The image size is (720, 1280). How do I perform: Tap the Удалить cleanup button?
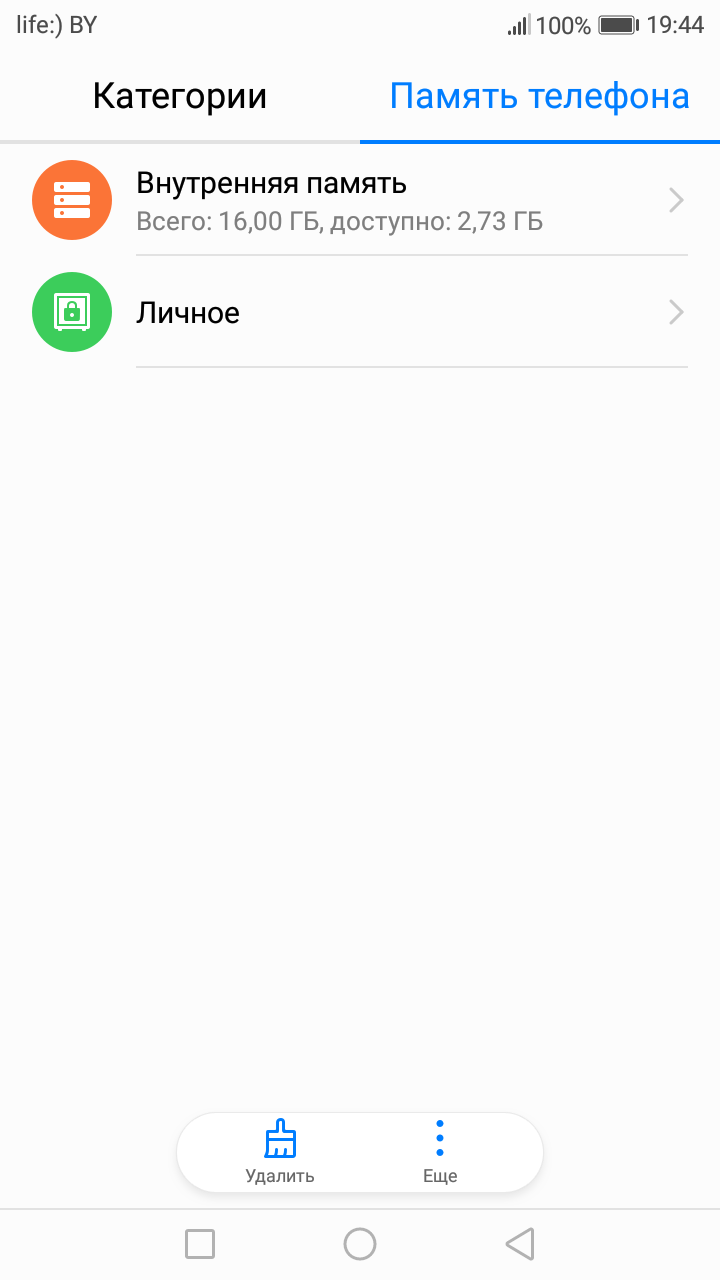click(x=280, y=1152)
